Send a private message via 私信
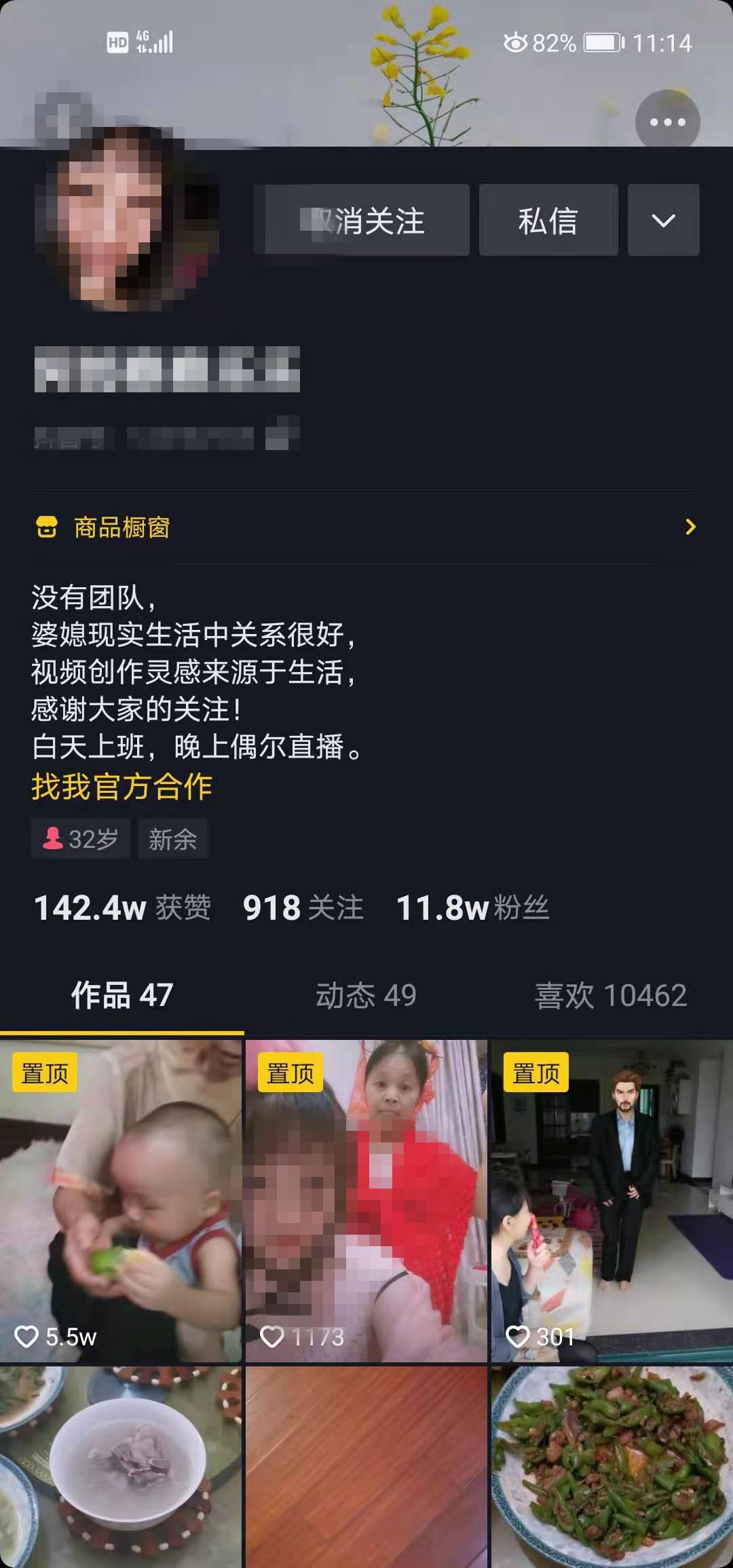Viewport: 733px width, 1568px height. [x=548, y=221]
